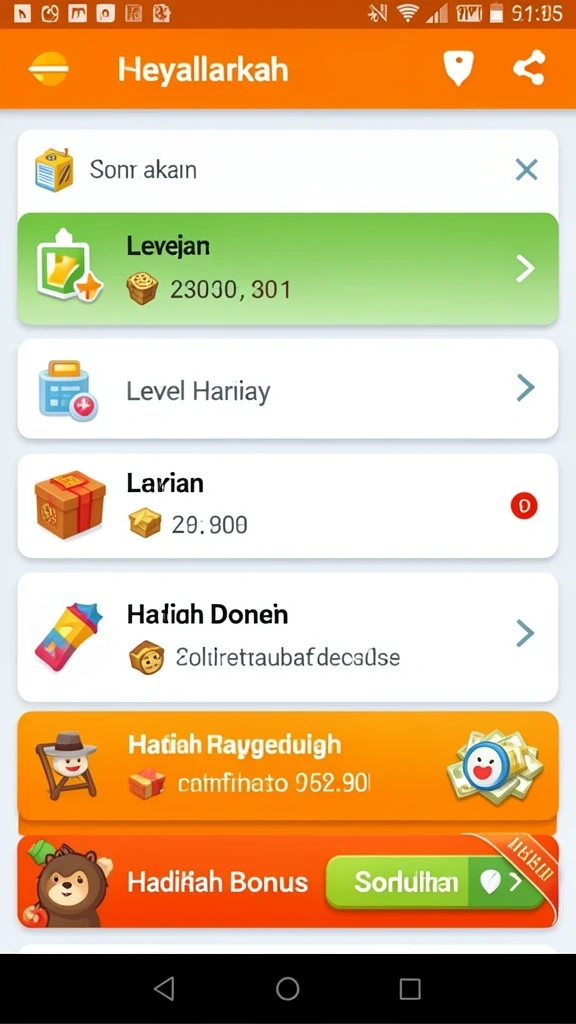Open the Larian gift box row
576x1024 pixels.
click(x=288, y=506)
